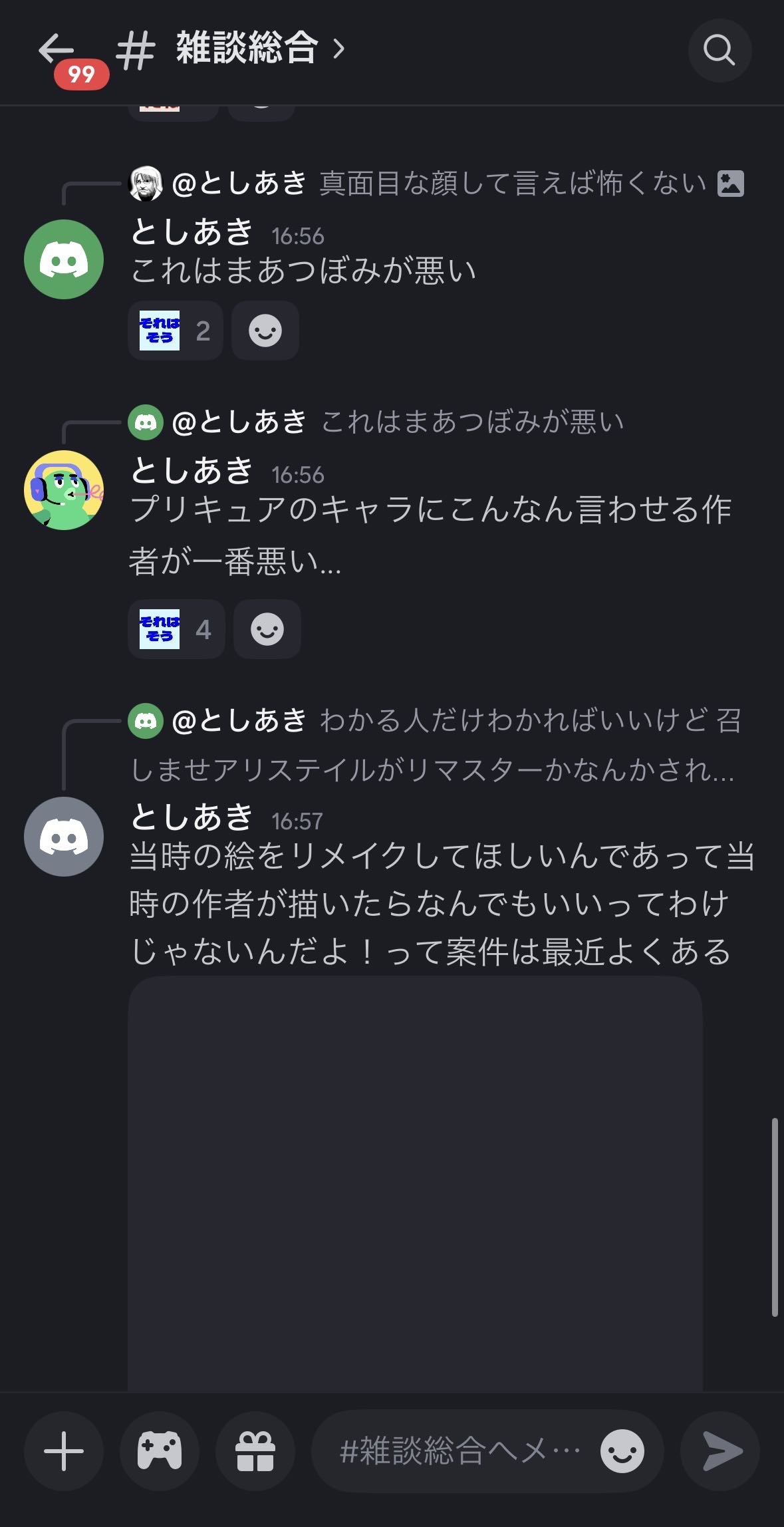Tap the それはそう reaction showing 4
Viewport: 784px width, 1527px height.
point(176,629)
